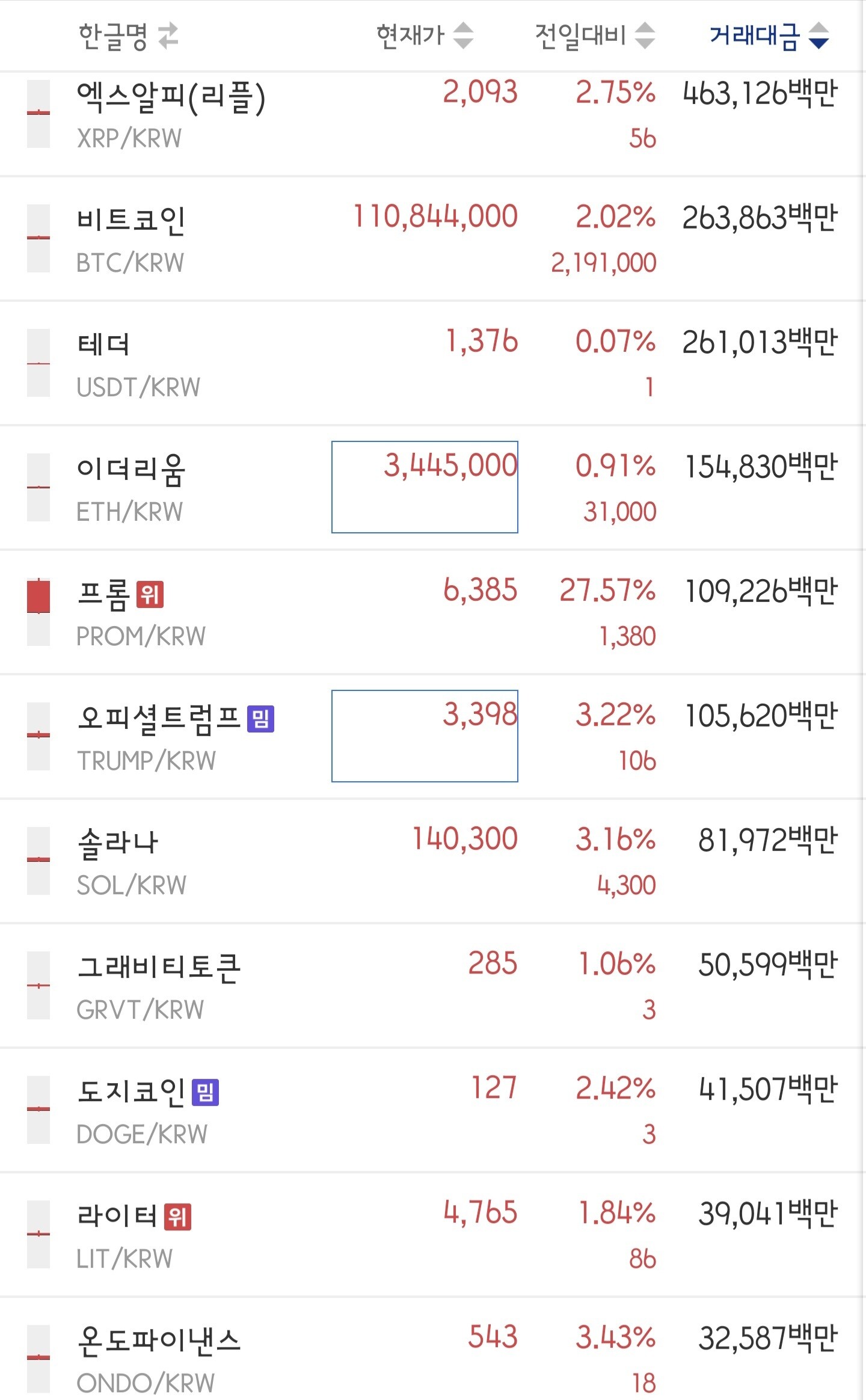
Task: Open the 이더리움 ETH/KRW row
Action: [x=433, y=488]
